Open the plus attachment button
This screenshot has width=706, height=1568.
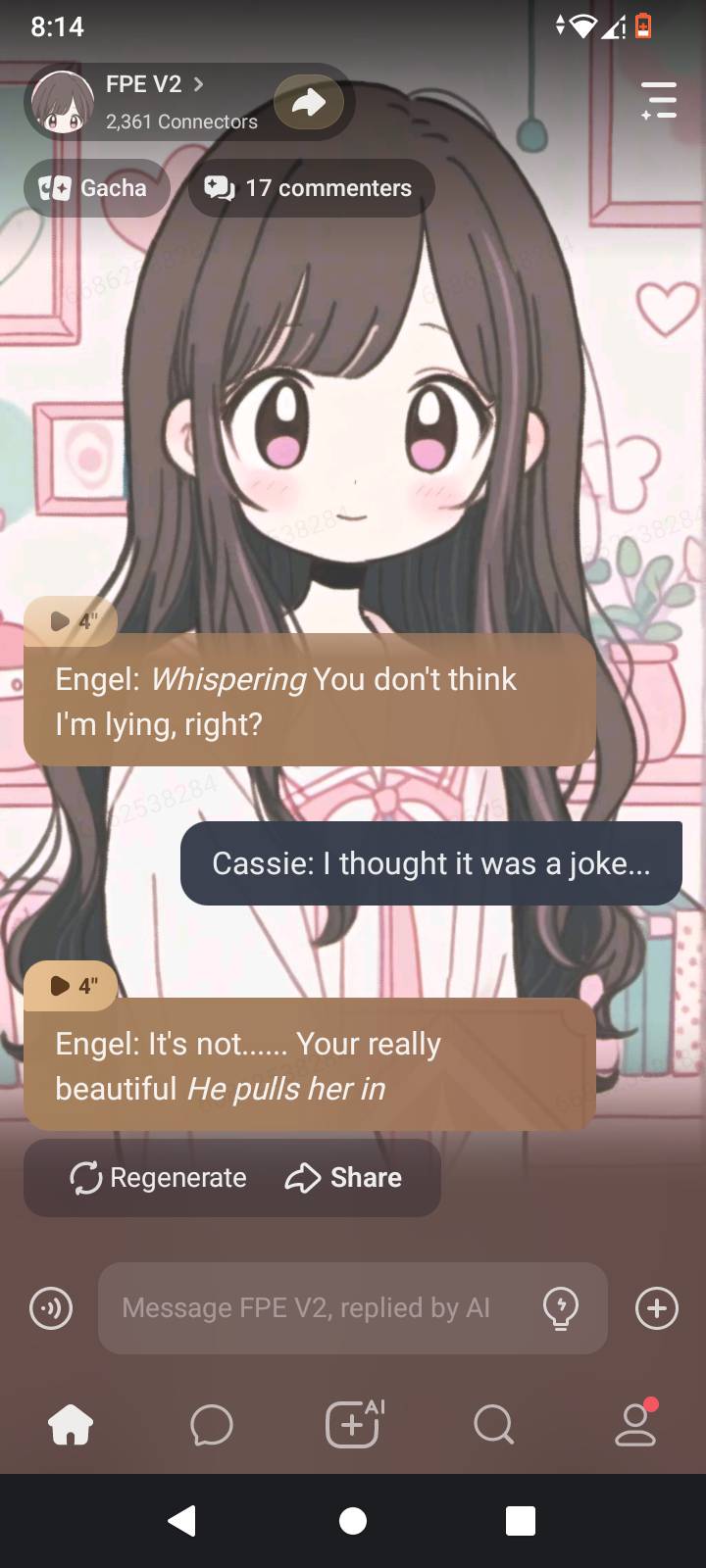point(657,1308)
